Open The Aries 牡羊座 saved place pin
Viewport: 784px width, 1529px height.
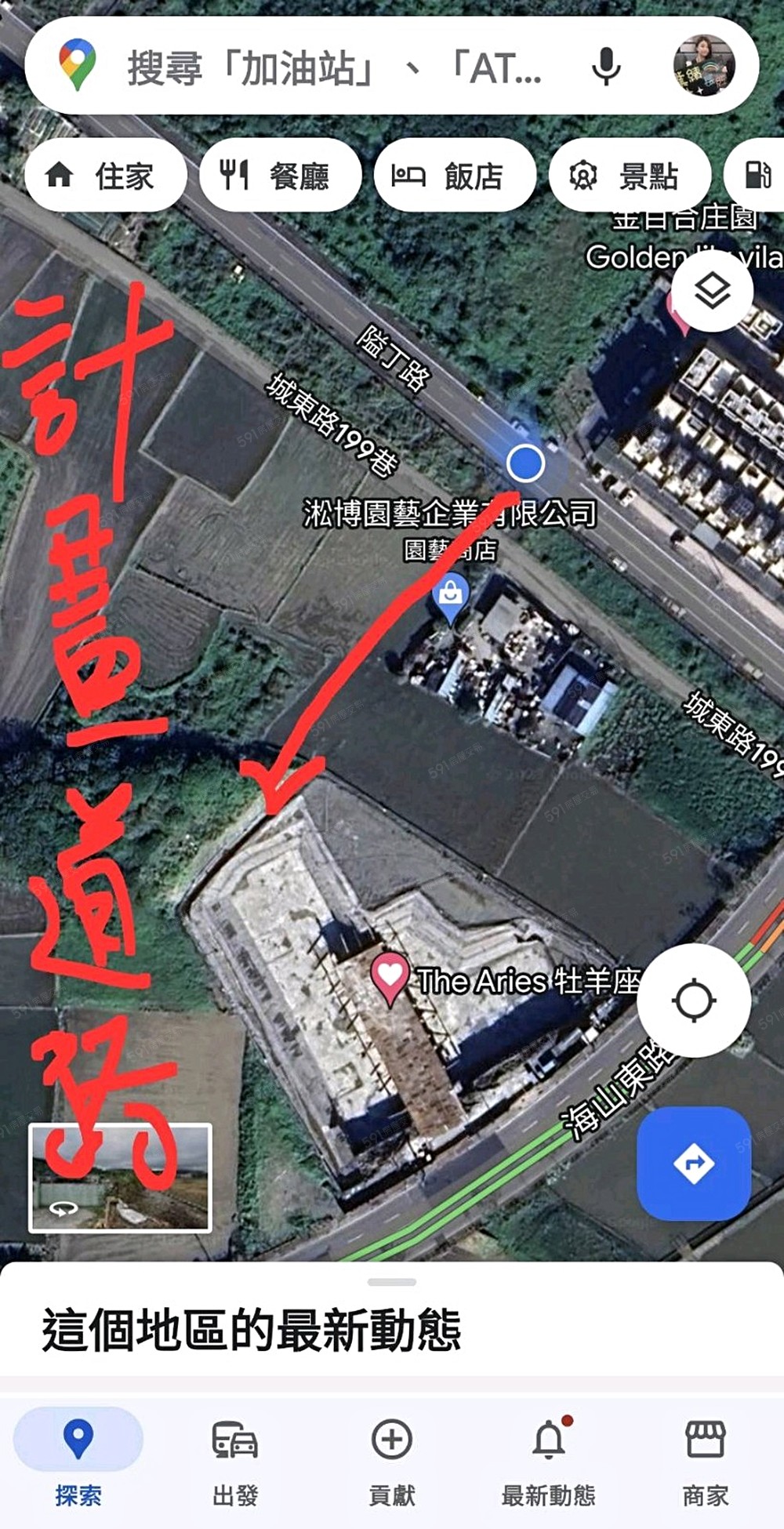tap(390, 976)
